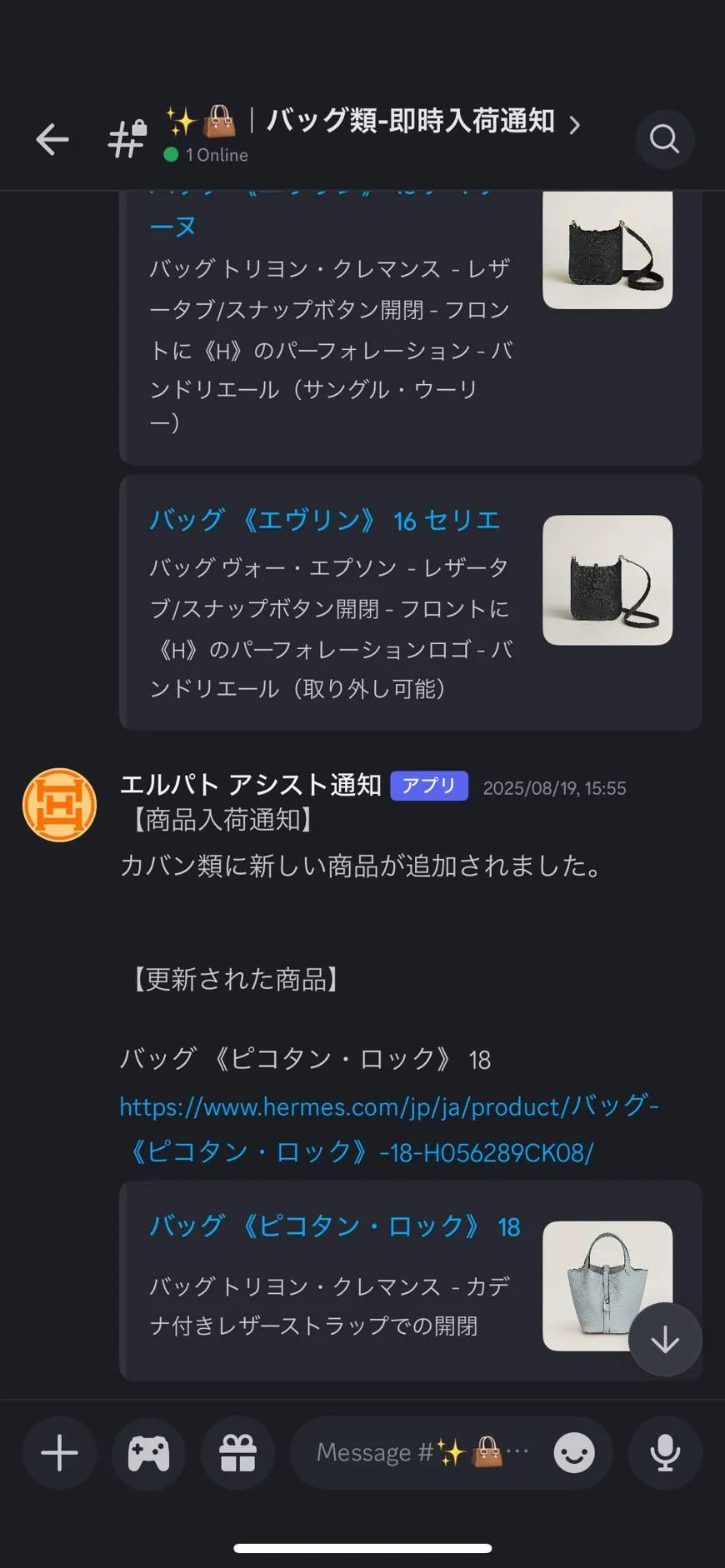The image size is (725, 1568).
Task: View the エヴリン 16 セリエ bag thumbnail
Action: click(x=607, y=580)
